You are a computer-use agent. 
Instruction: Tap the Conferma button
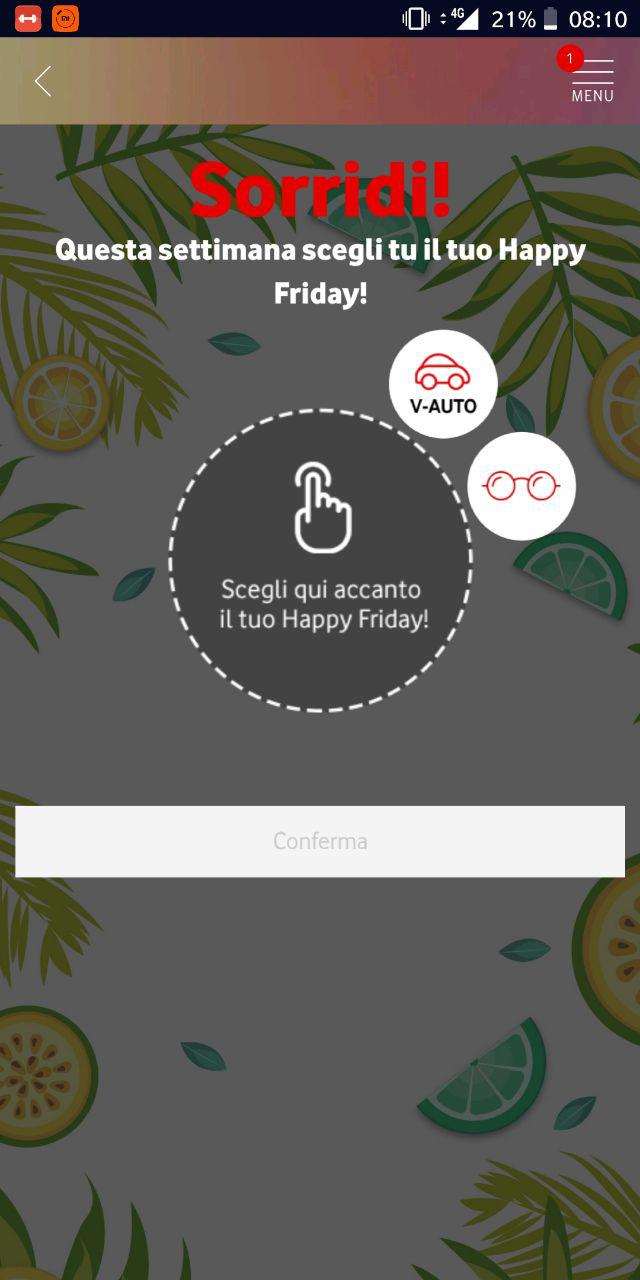[x=320, y=841]
